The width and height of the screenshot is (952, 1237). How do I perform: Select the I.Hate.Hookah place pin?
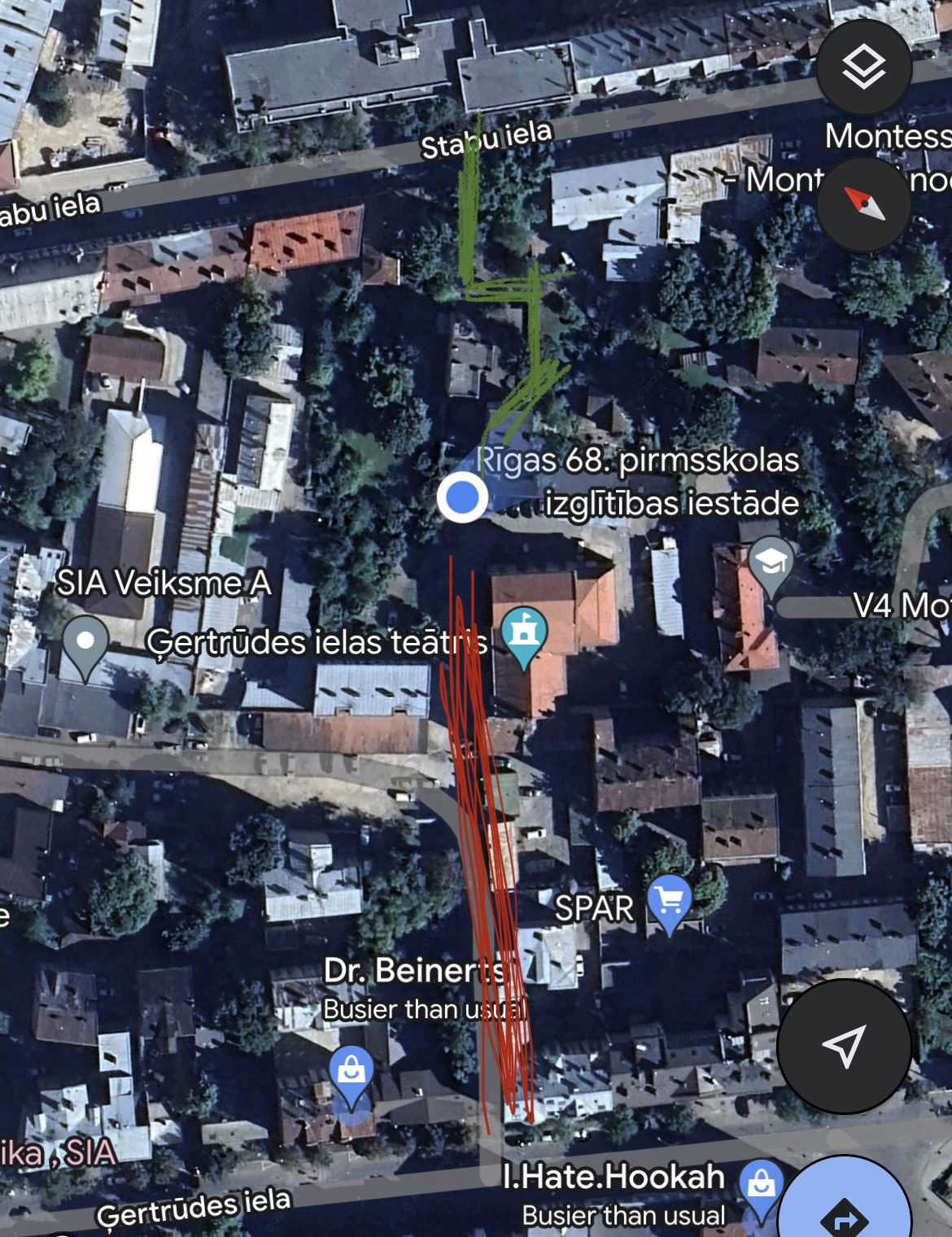[x=761, y=1184]
